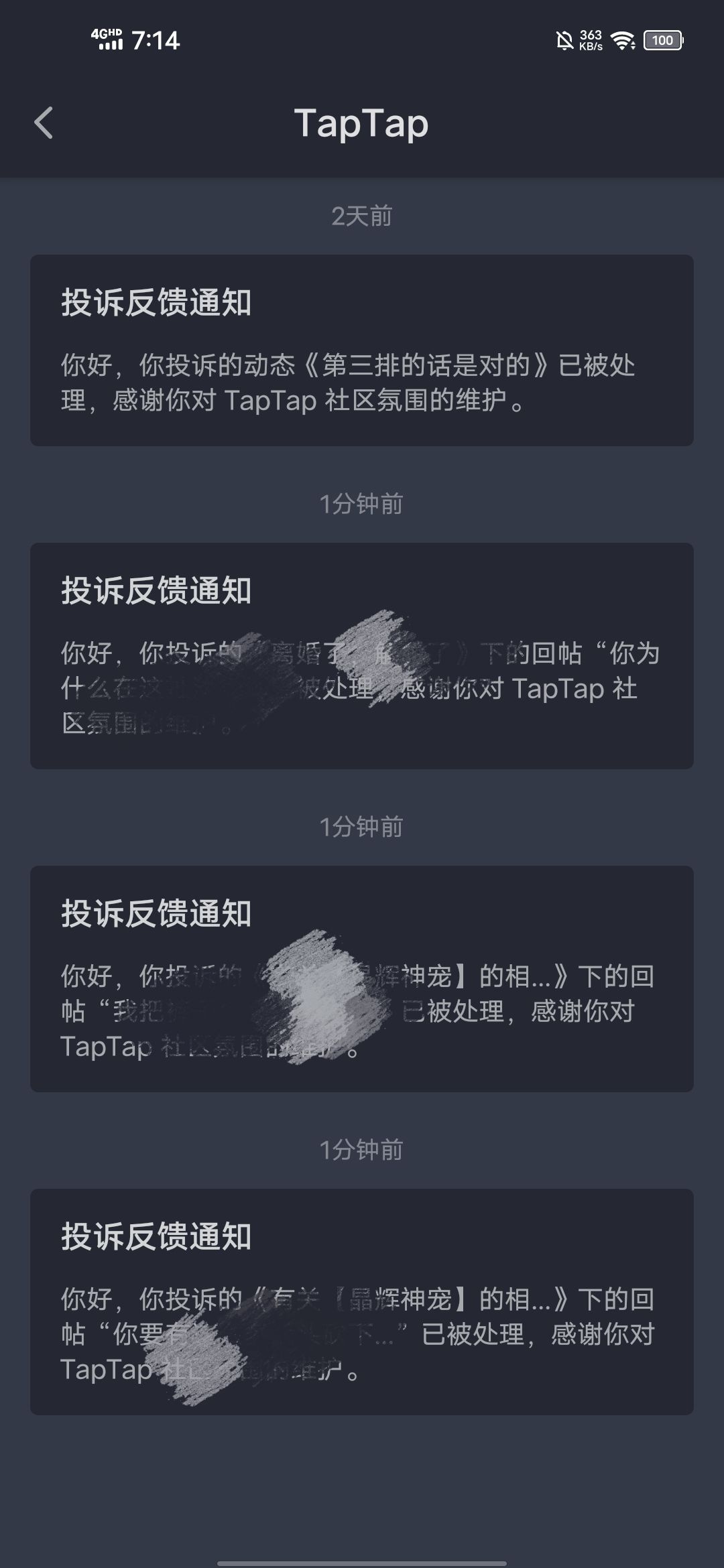Open the complaint notice quoting "你要..."

[x=362, y=1302]
